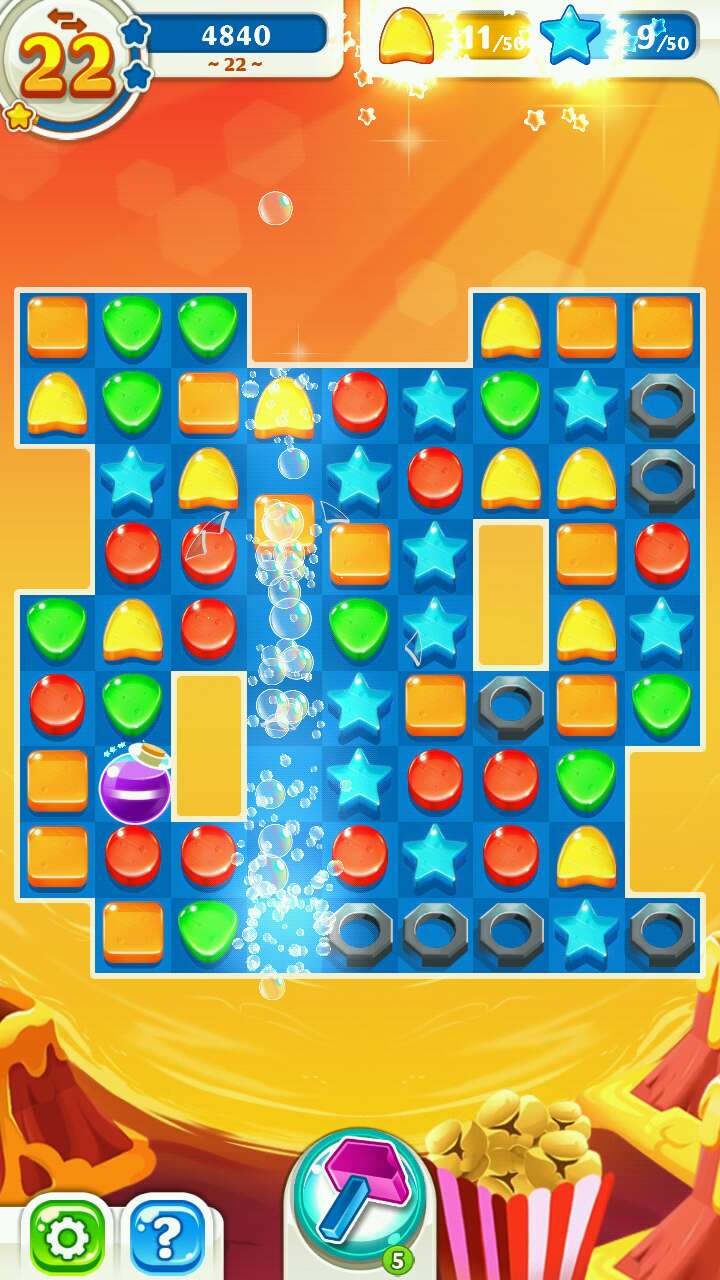720x1280 pixels.
Task: Tap the purple potion bottle piece
Action: click(135, 786)
